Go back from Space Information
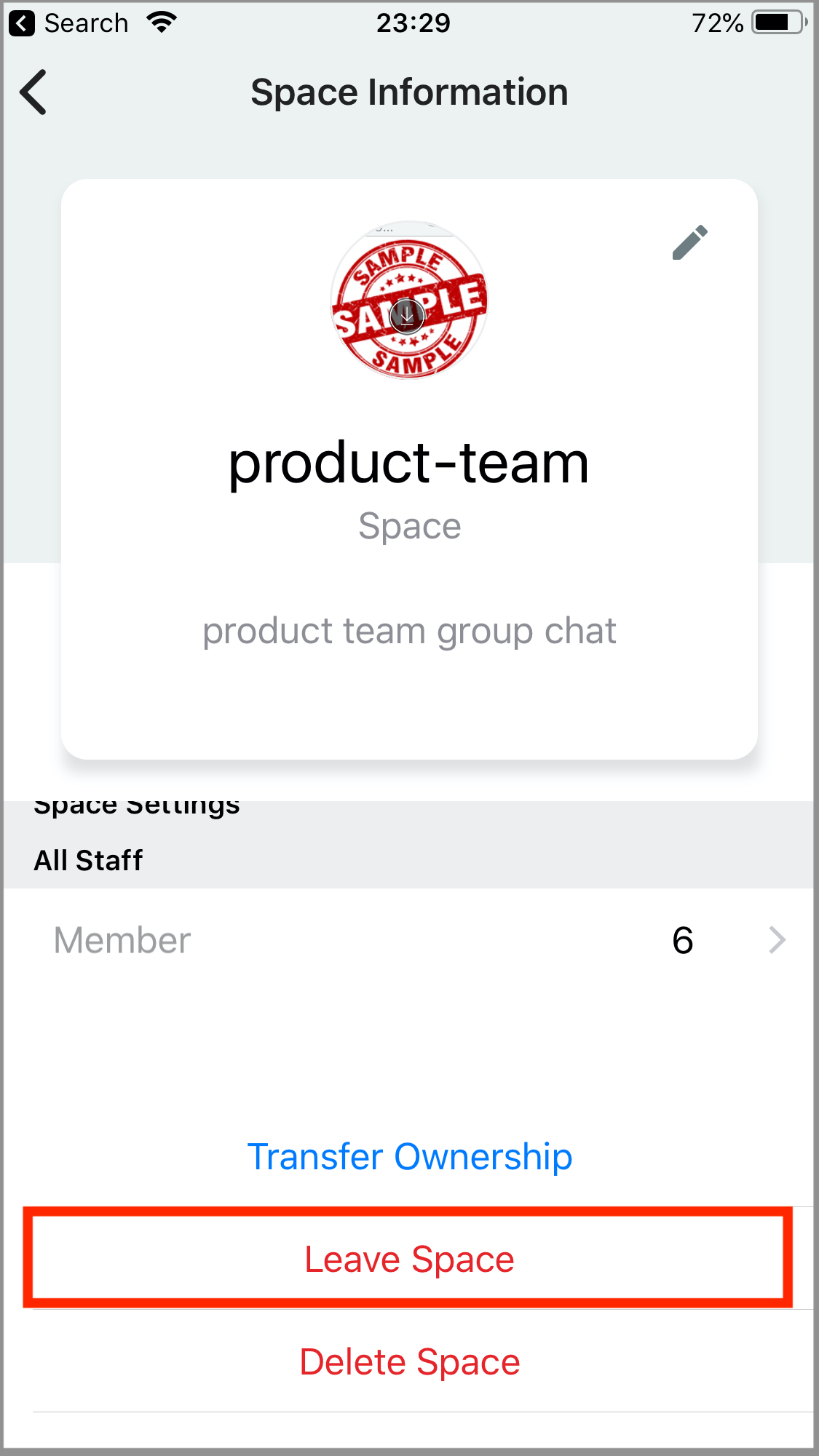 (33, 92)
